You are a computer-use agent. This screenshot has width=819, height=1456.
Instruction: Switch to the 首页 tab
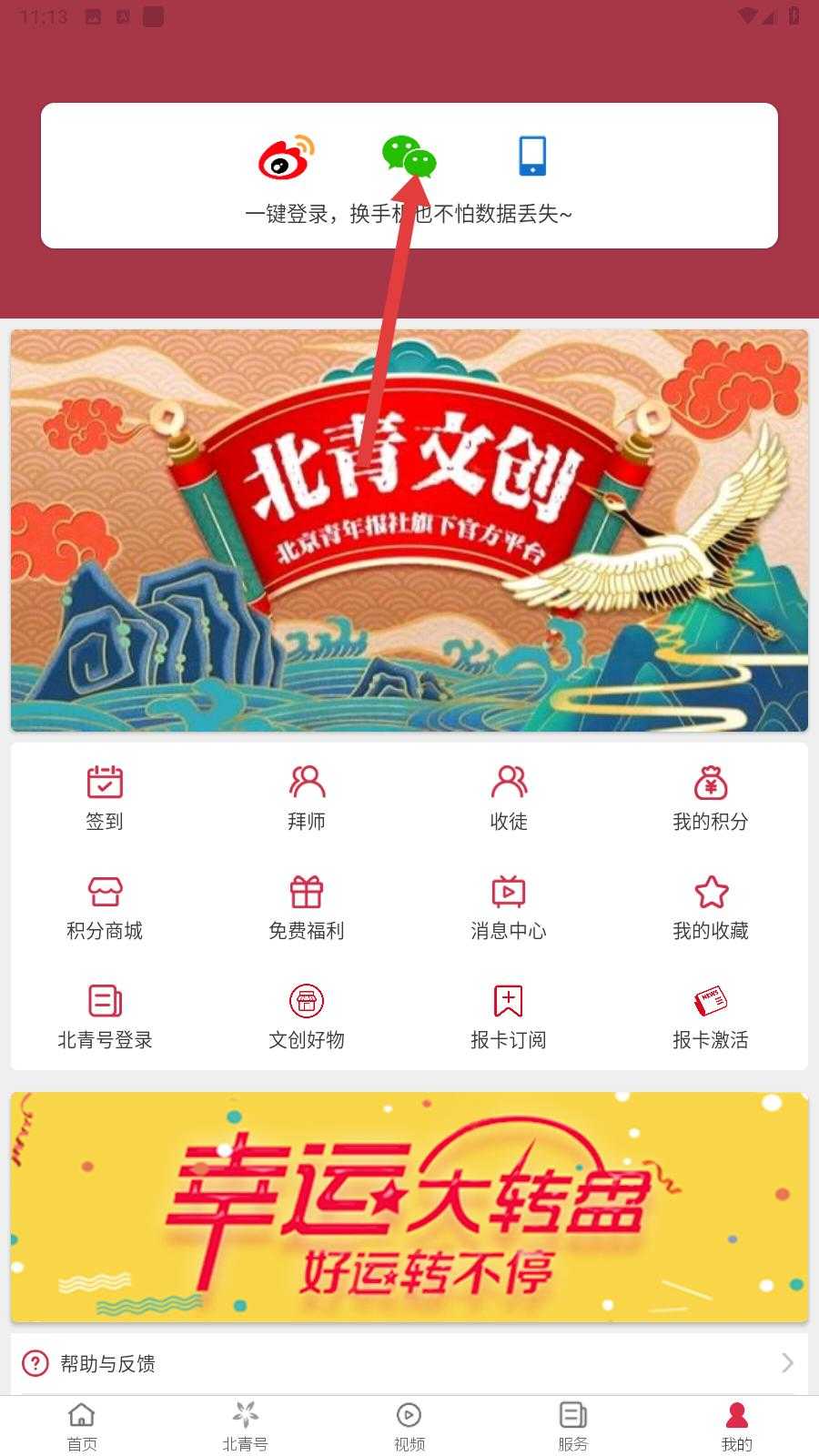point(82,1426)
